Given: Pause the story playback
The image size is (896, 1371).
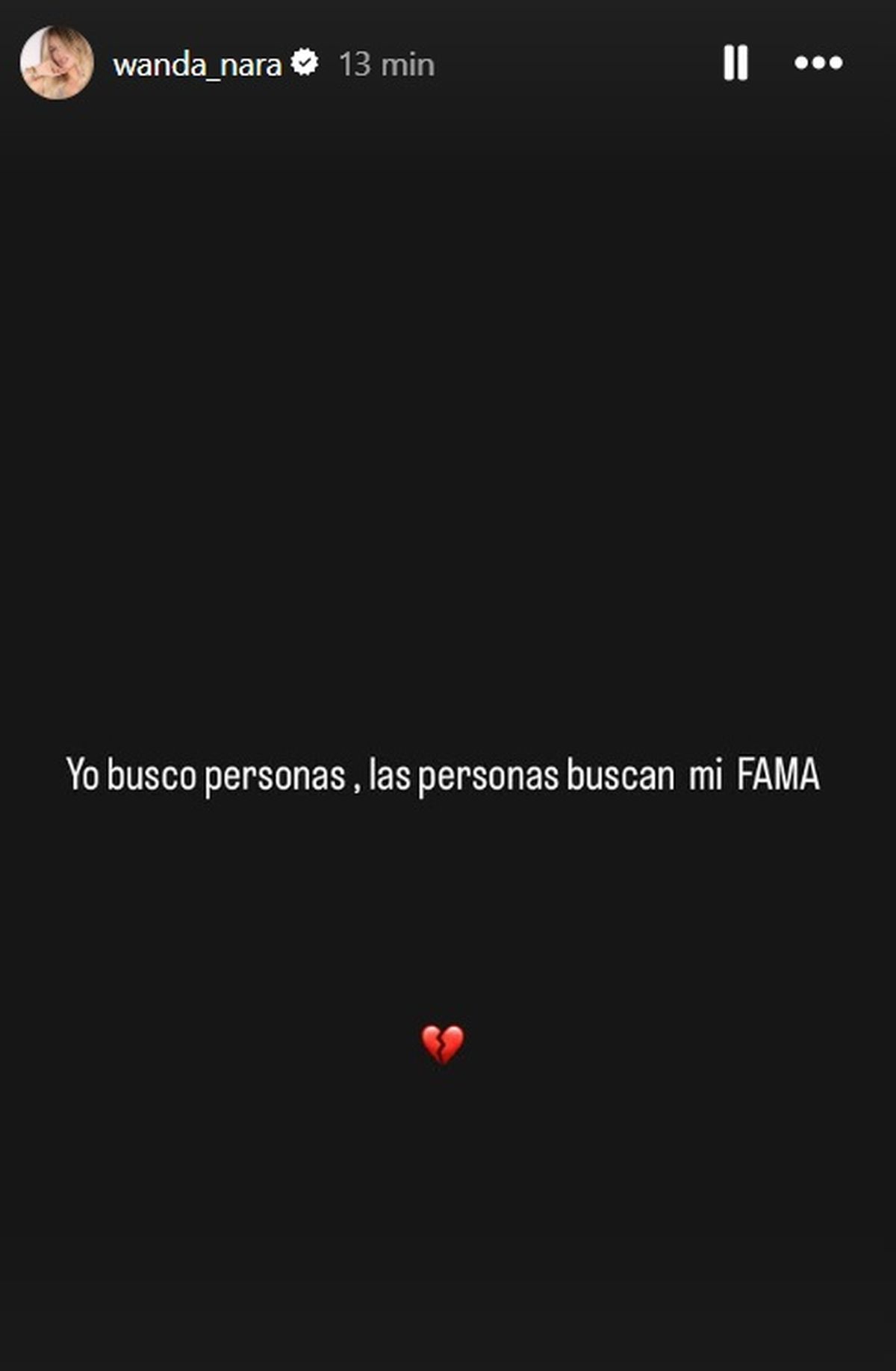Looking at the screenshot, I should tap(735, 63).
